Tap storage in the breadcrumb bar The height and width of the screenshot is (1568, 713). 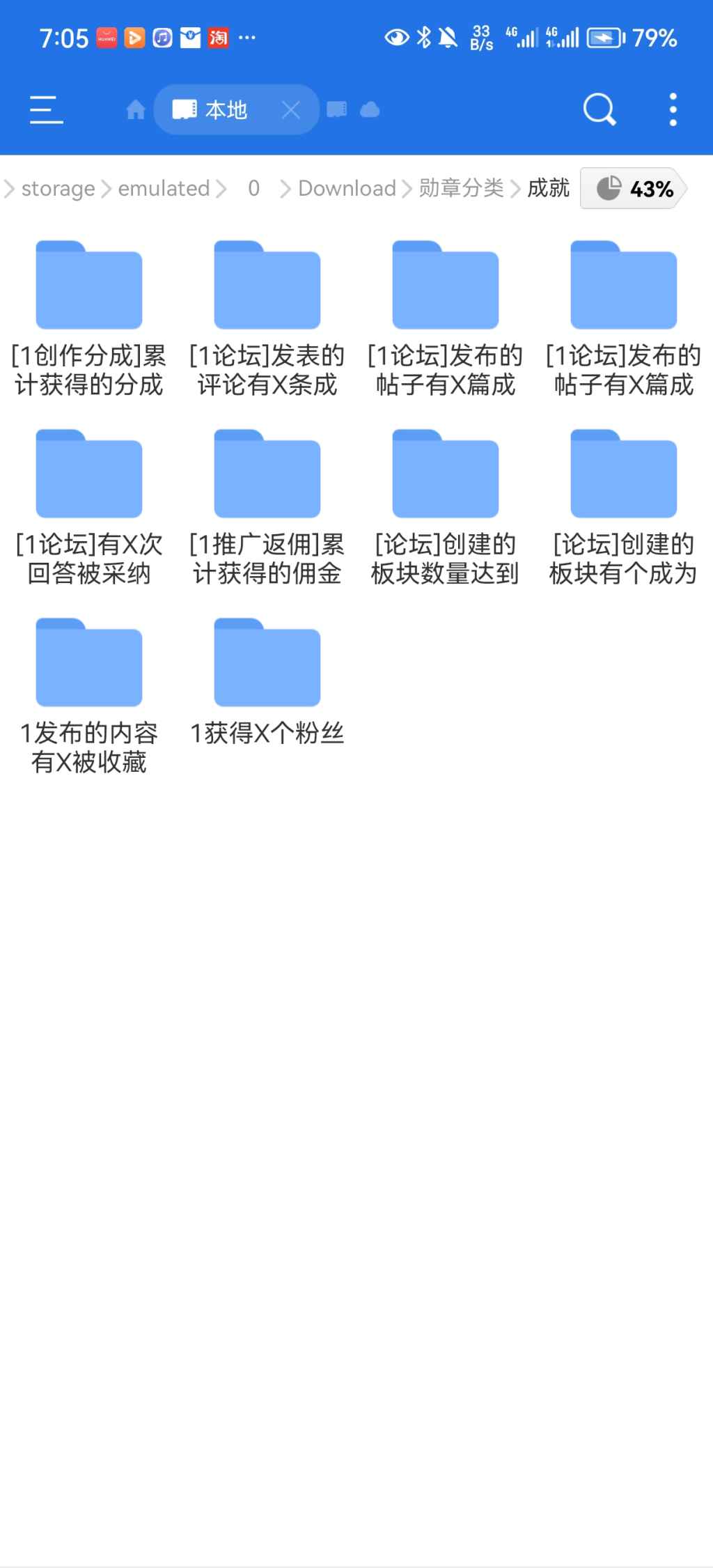click(x=56, y=188)
